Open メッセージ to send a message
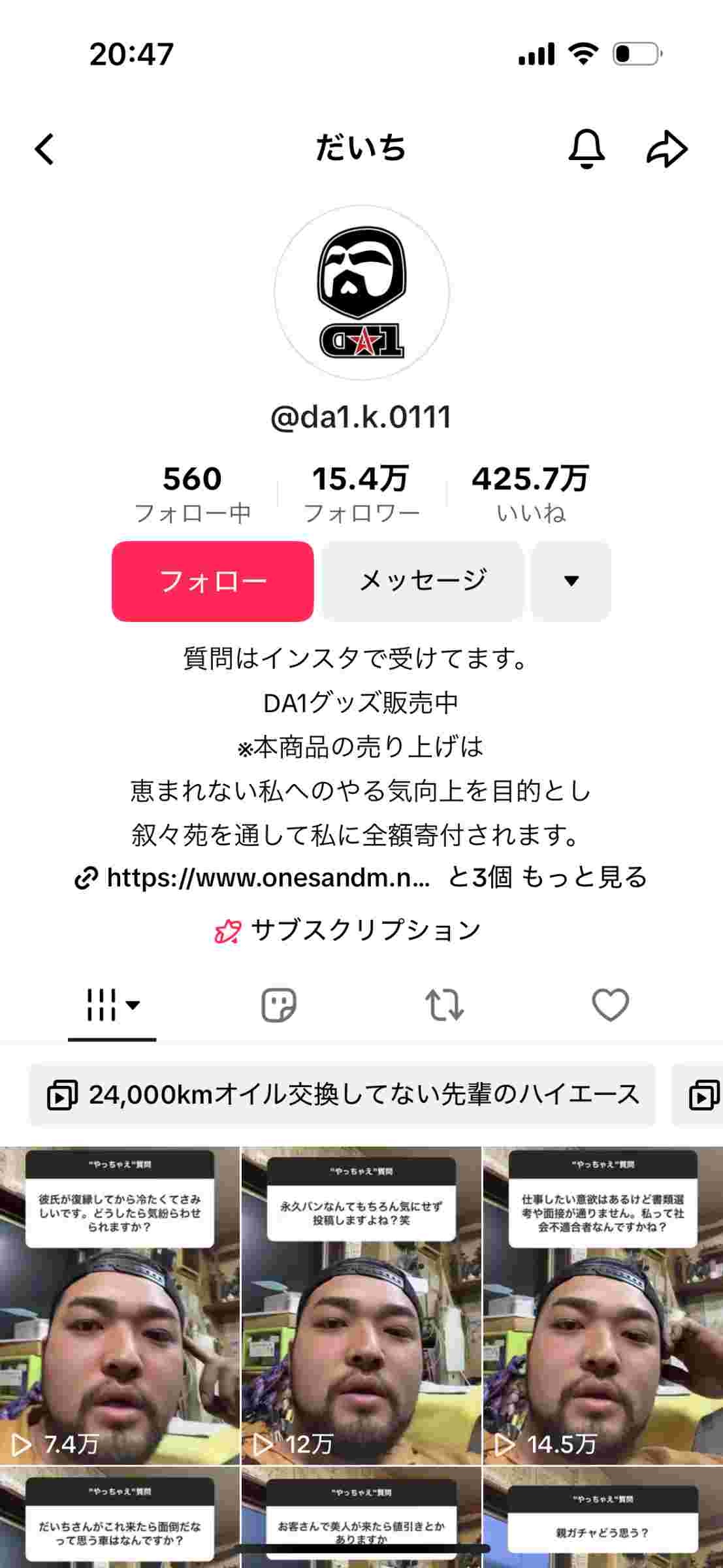The image size is (723, 1568). 423,581
